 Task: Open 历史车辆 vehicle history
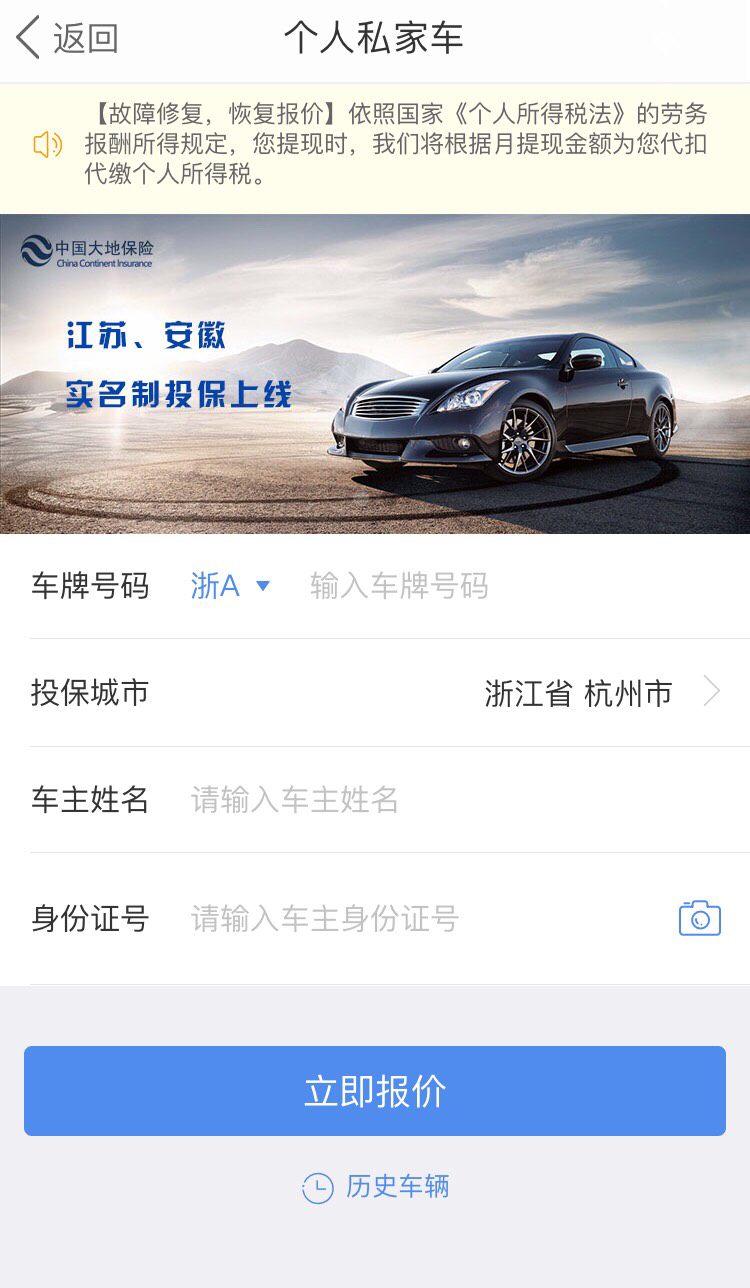376,1187
